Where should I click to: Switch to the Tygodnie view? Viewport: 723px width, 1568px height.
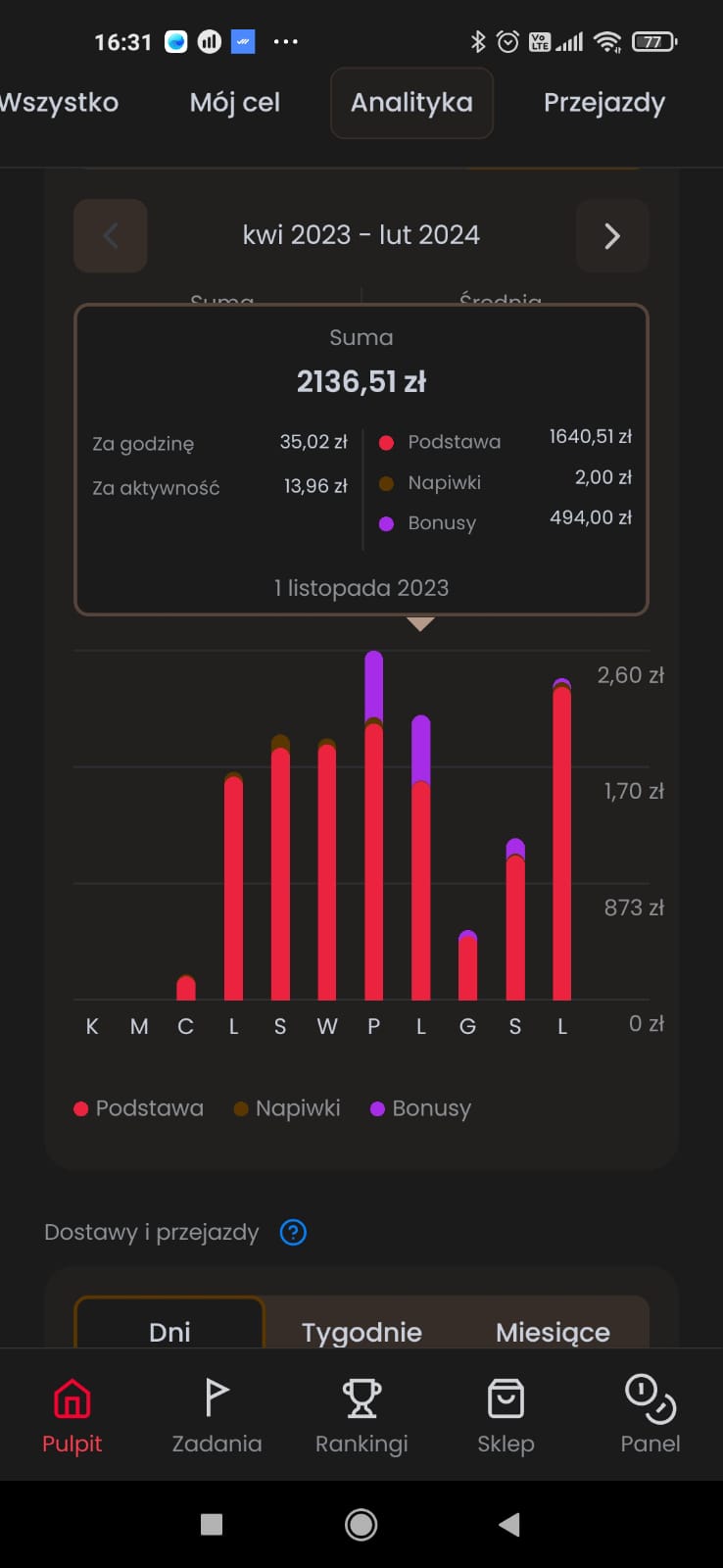tap(361, 1331)
